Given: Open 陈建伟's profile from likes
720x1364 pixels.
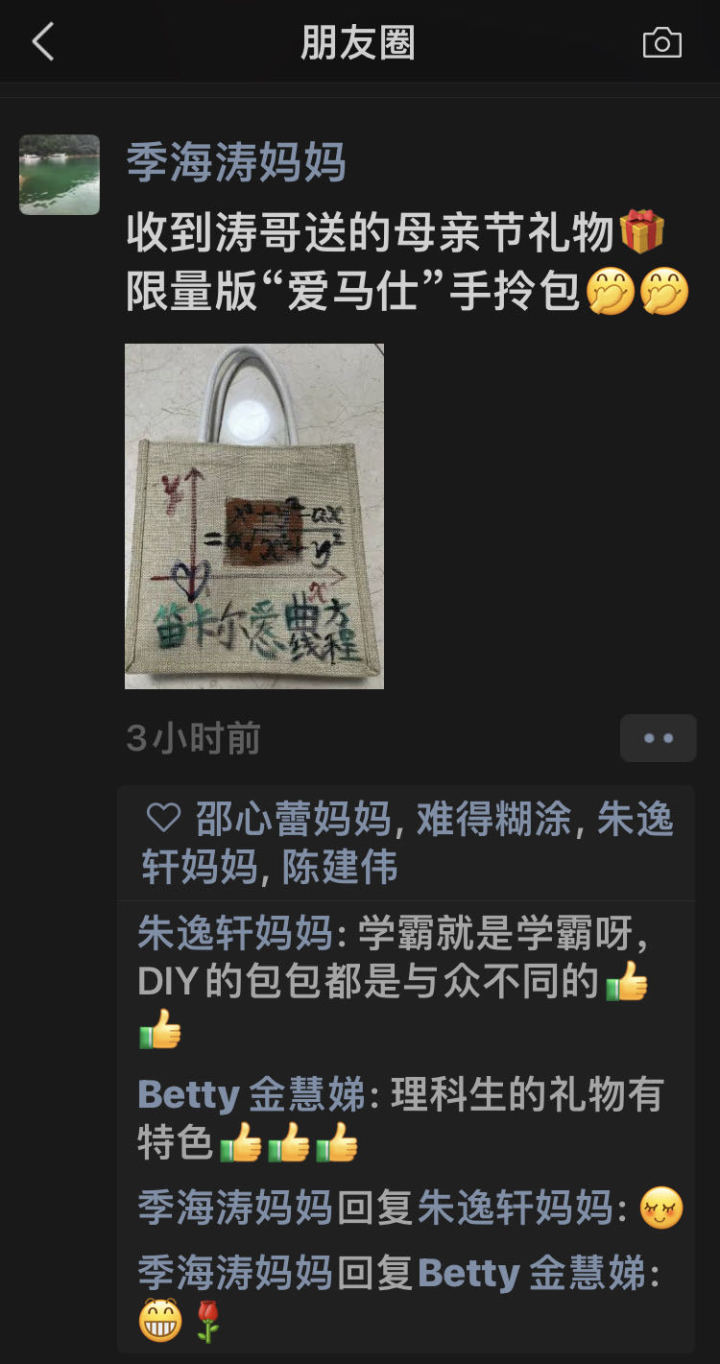Looking at the screenshot, I should tap(340, 867).
